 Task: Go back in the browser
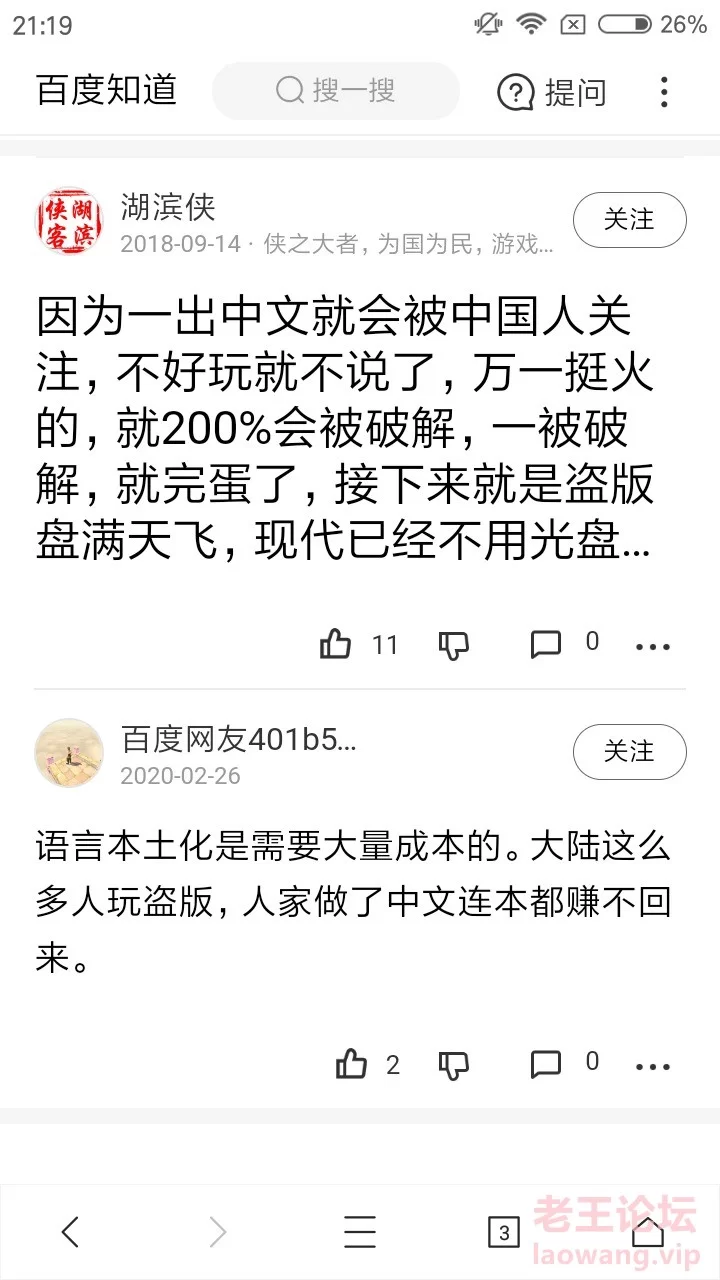[x=70, y=1232]
